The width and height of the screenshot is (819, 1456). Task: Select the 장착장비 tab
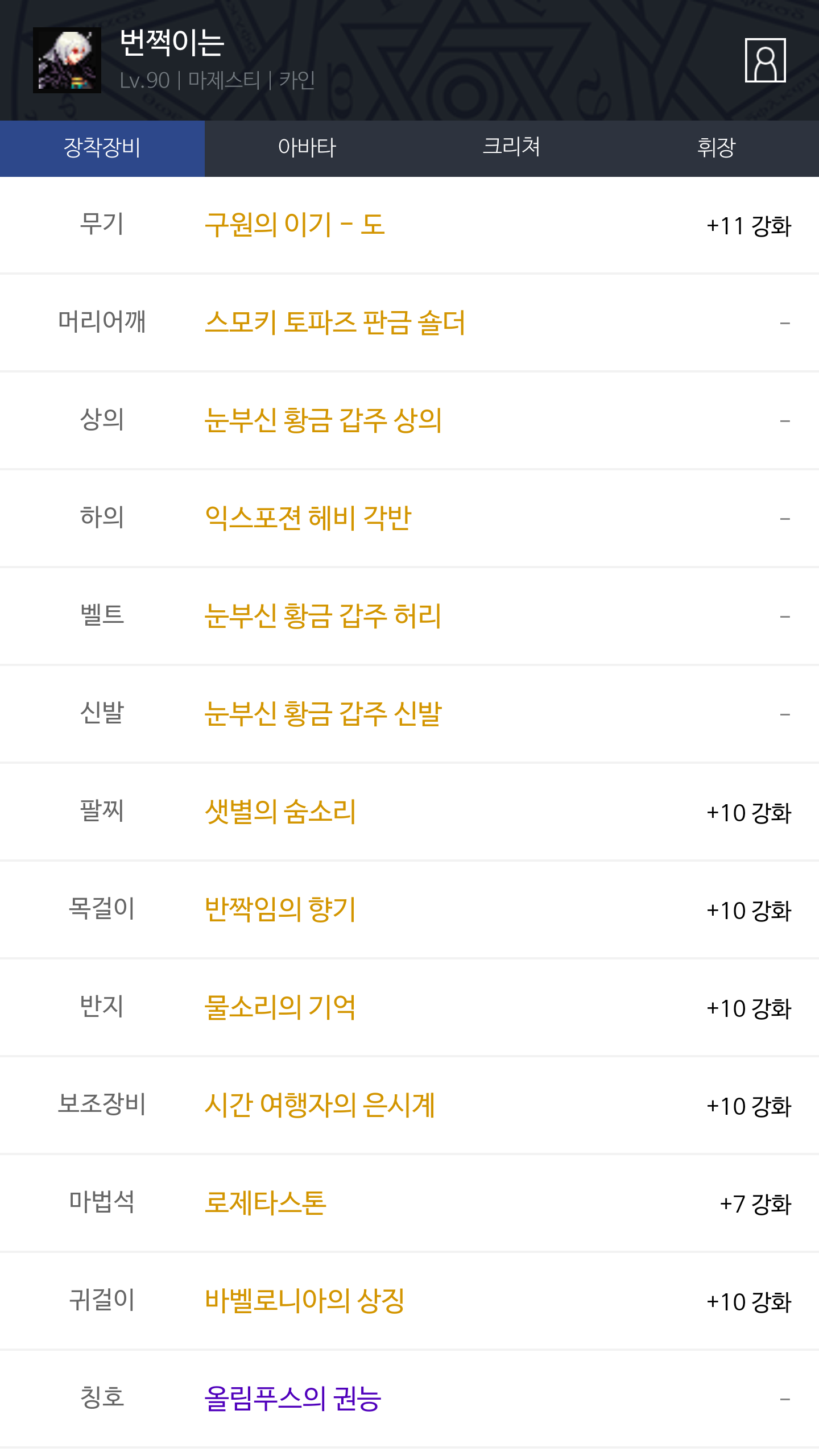(102, 148)
